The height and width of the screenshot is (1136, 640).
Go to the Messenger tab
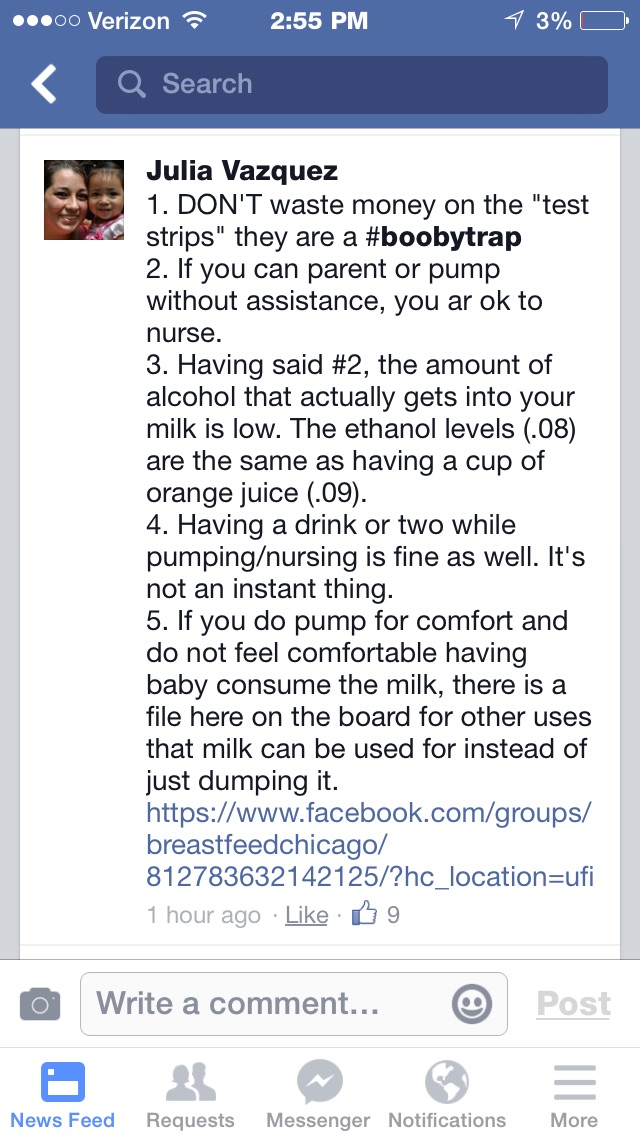click(x=319, y=1094)
